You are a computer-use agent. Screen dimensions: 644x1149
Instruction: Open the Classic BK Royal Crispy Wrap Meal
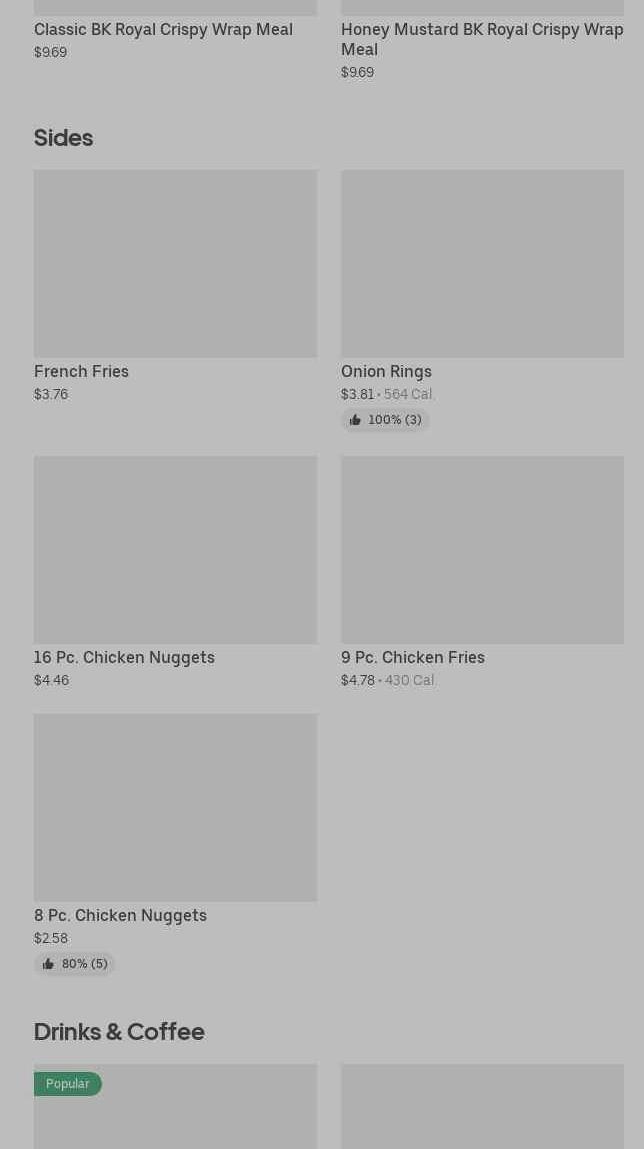click(x=163, y=29)
